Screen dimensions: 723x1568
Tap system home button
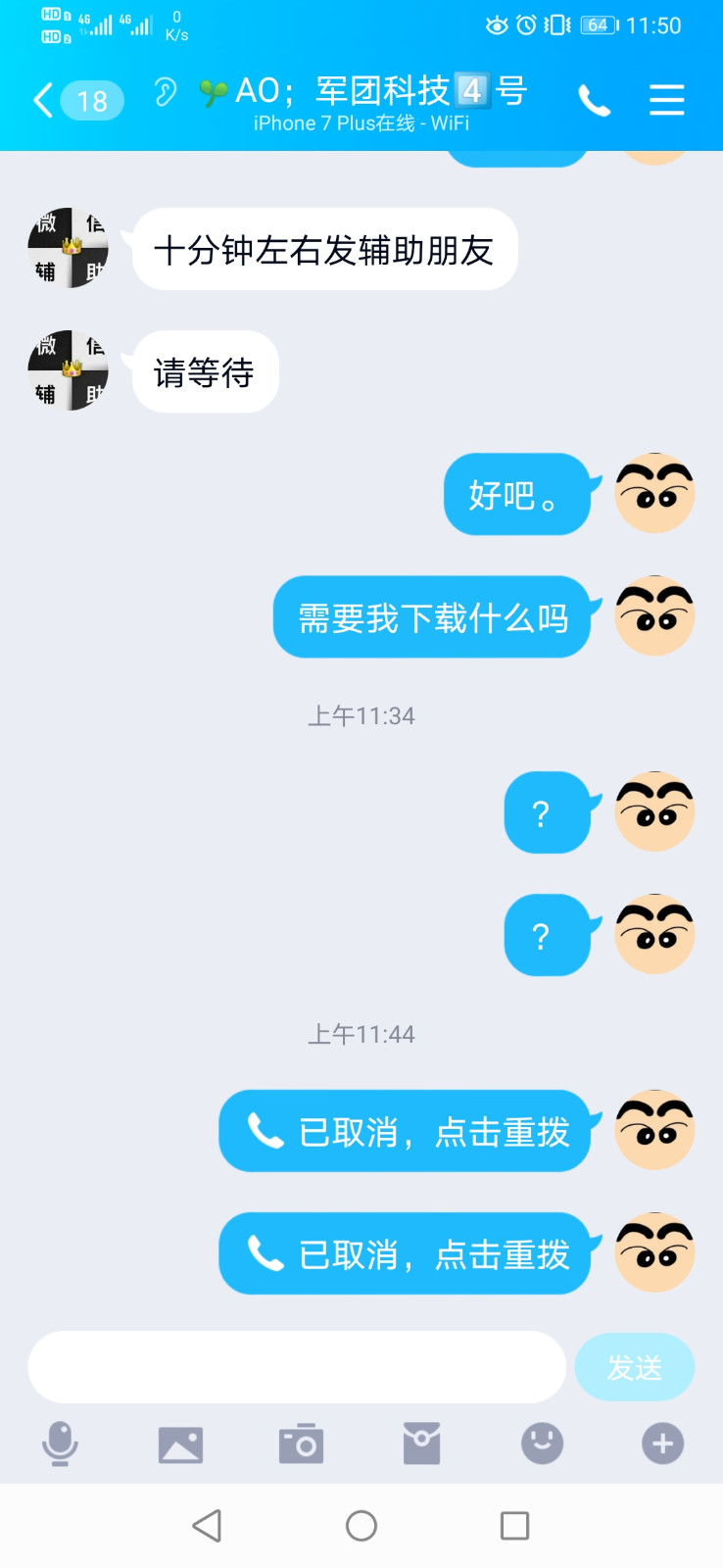(x=361, y=1526)
